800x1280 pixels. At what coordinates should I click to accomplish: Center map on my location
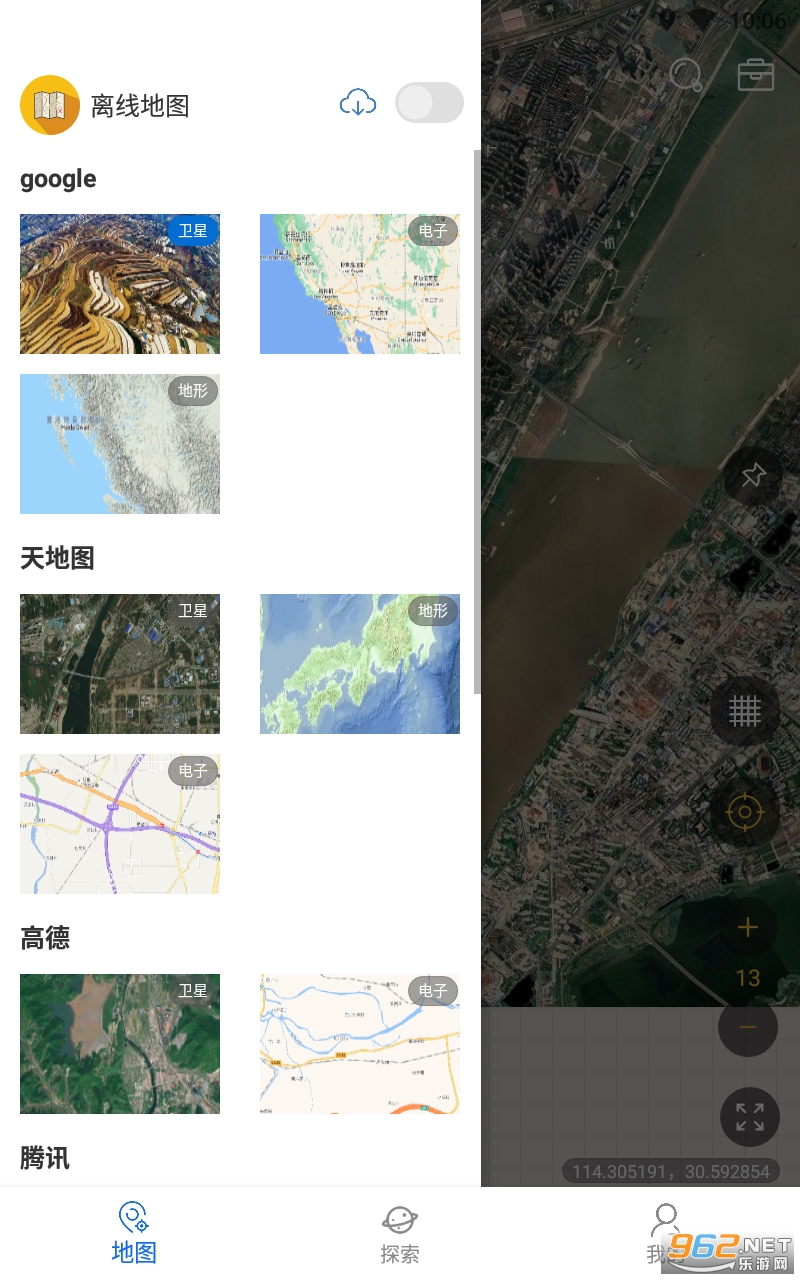coord(745,812)
